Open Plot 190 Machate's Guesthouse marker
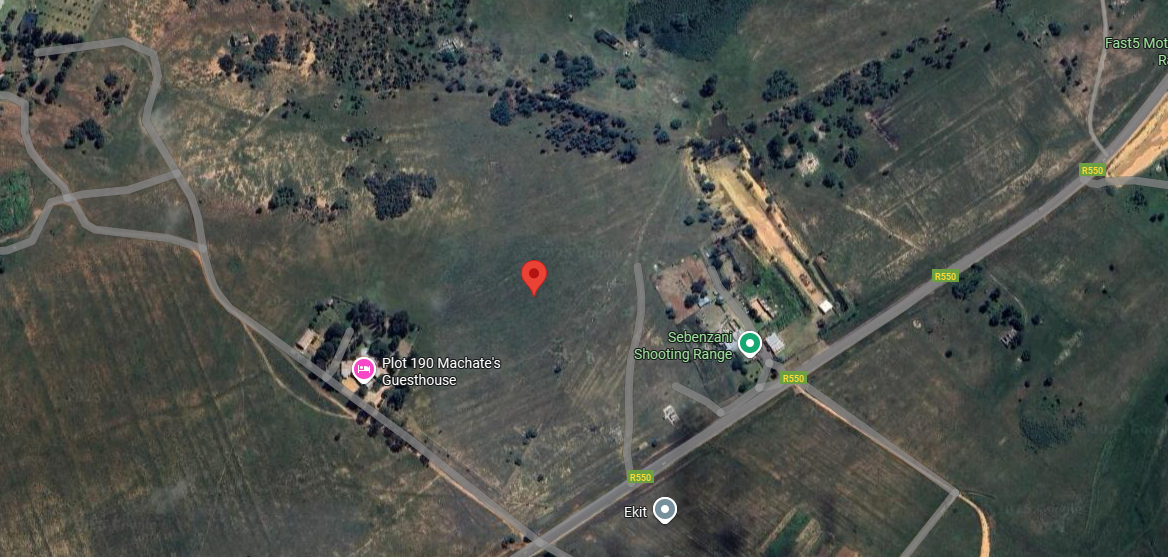 click(x=364, y=372)
